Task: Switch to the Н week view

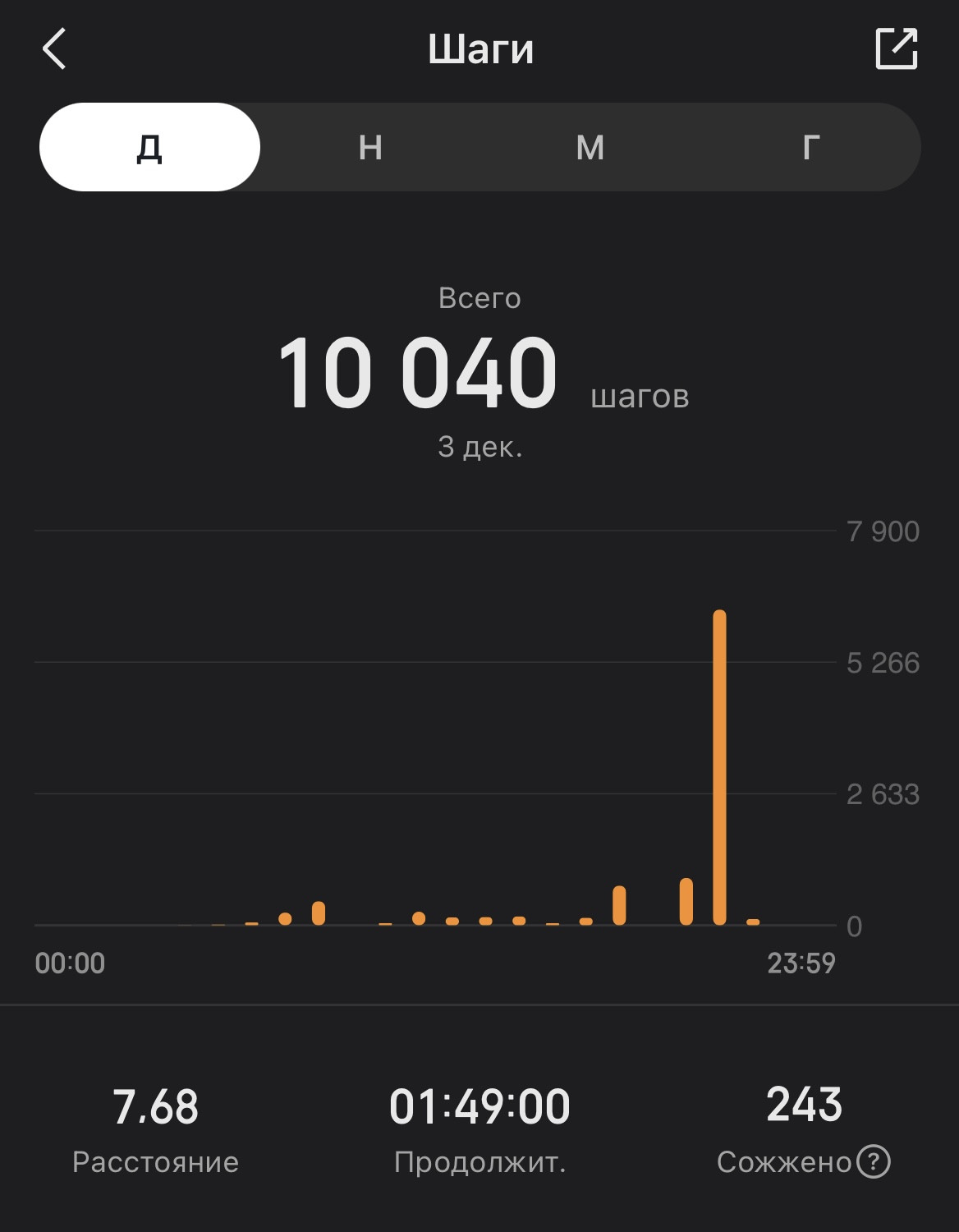Action: click(370, 147)
